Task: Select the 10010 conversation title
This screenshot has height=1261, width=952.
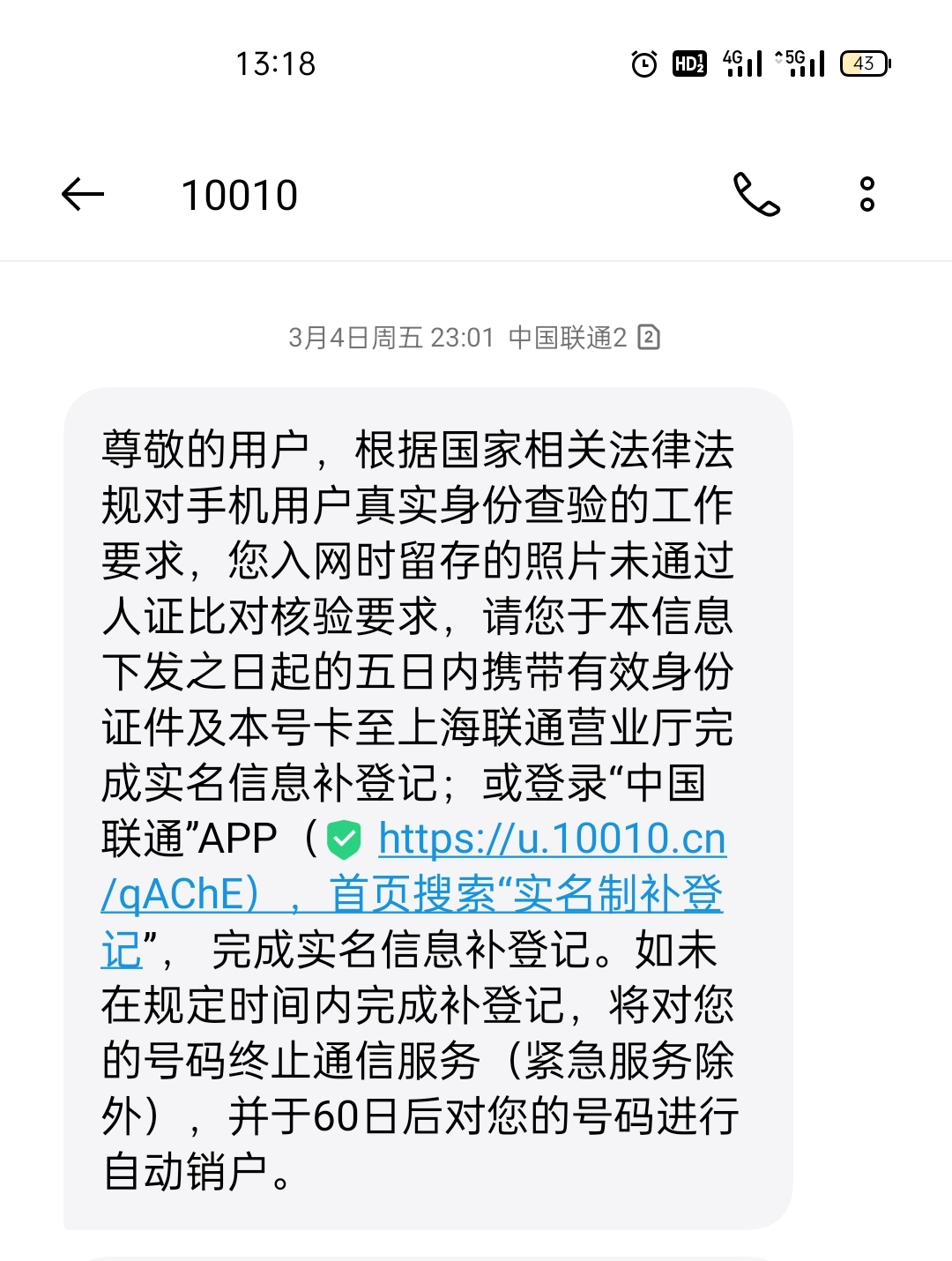Action: [x=239, y=195]
